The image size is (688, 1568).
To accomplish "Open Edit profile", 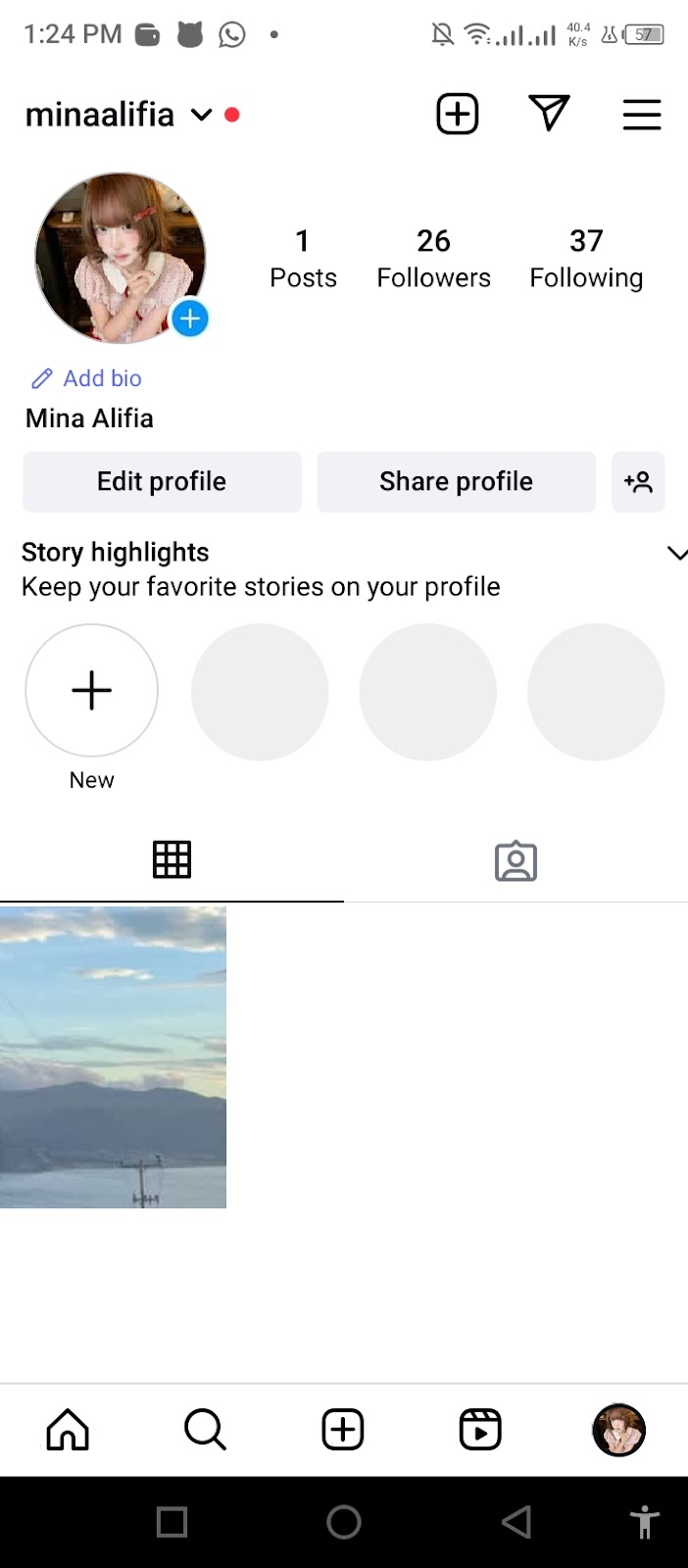I will [162, 481].
